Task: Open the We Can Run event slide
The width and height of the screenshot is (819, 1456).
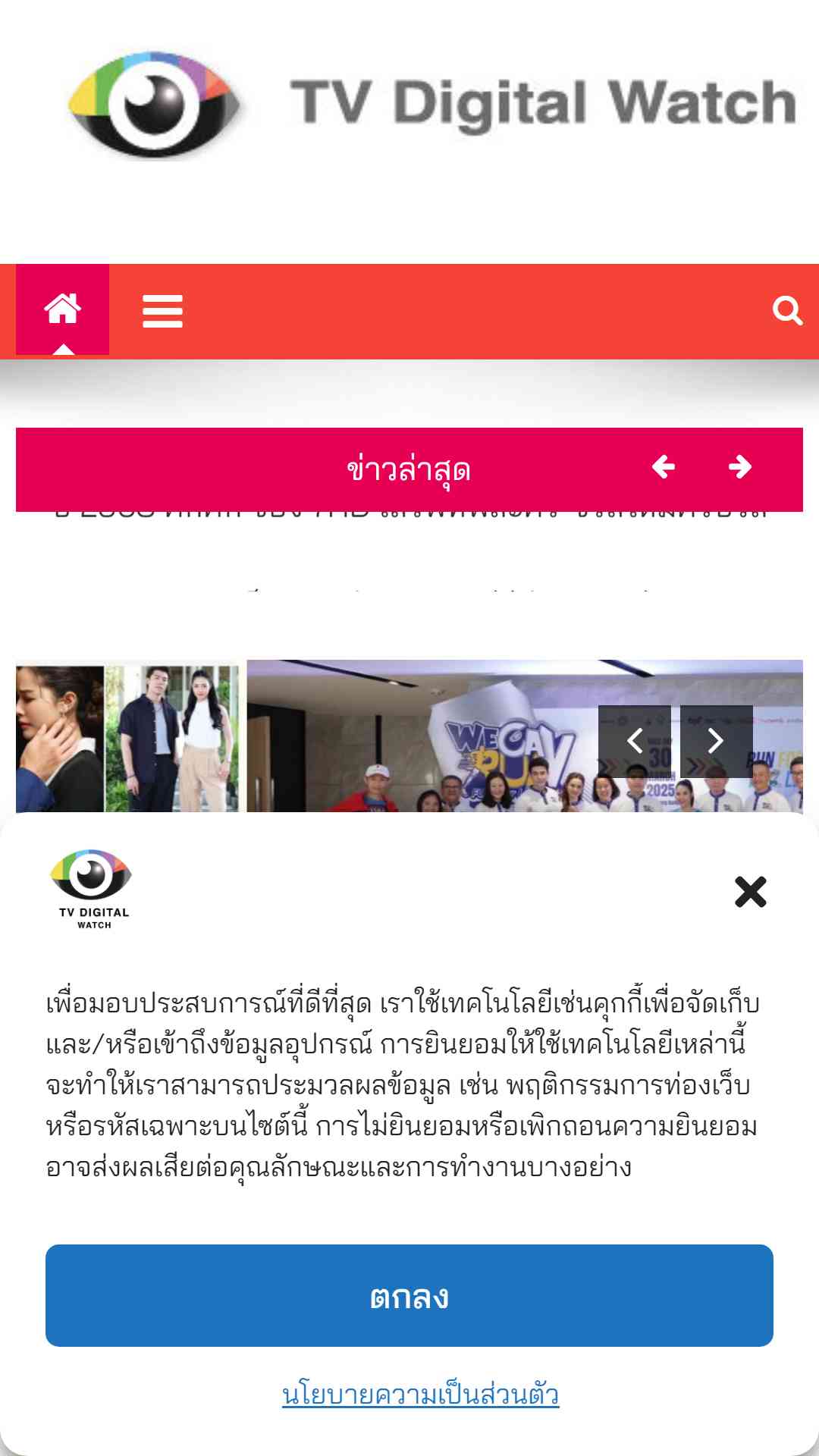Action: (525, 736)
